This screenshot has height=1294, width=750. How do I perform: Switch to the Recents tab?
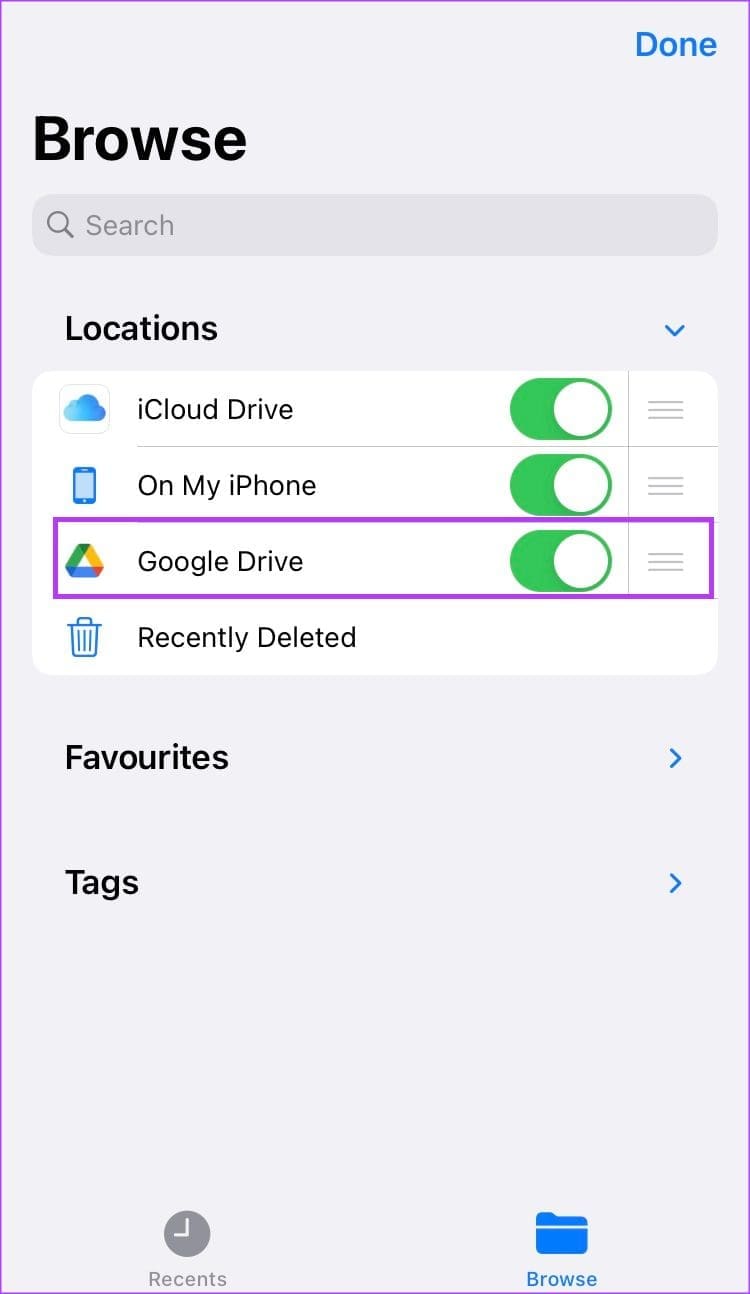(187, 1248)
